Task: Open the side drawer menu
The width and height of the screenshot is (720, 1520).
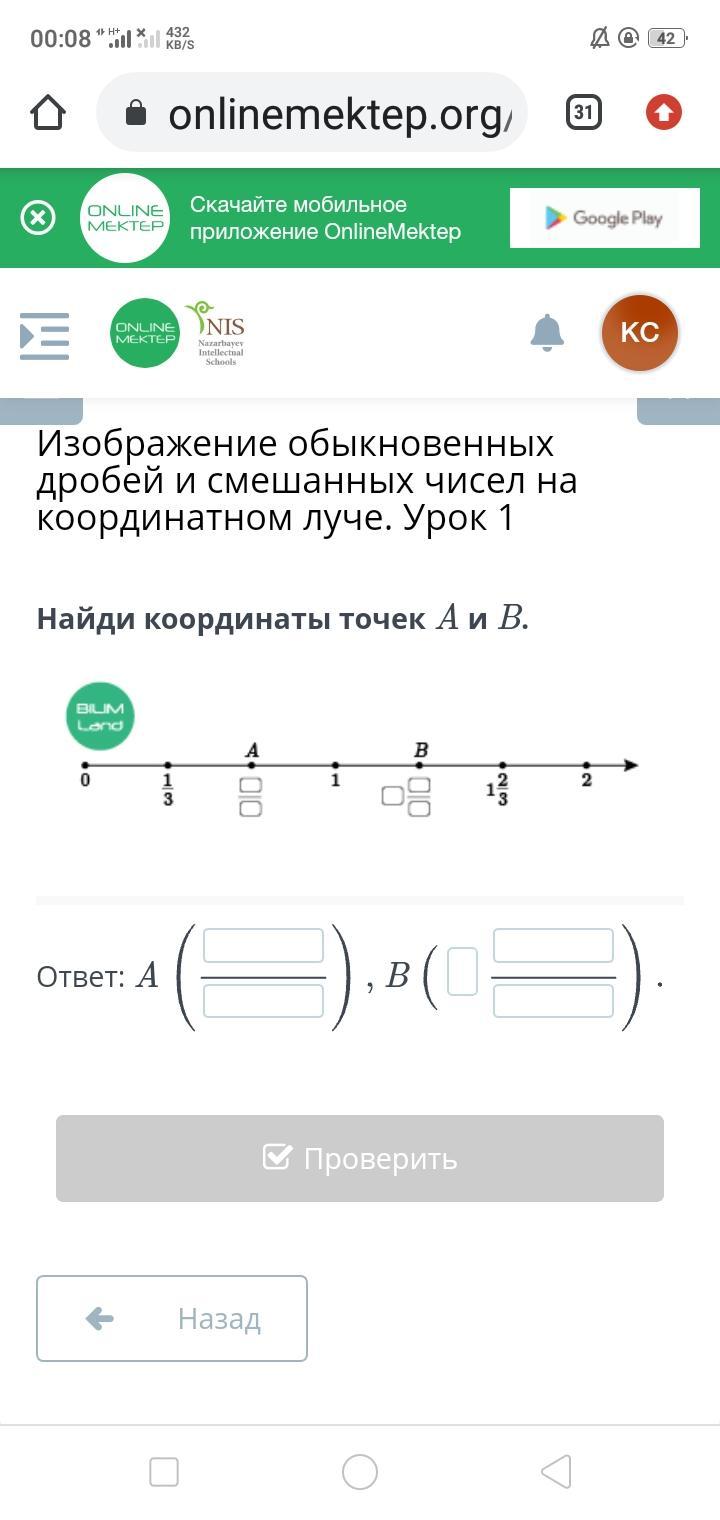Action: [45, 335]
